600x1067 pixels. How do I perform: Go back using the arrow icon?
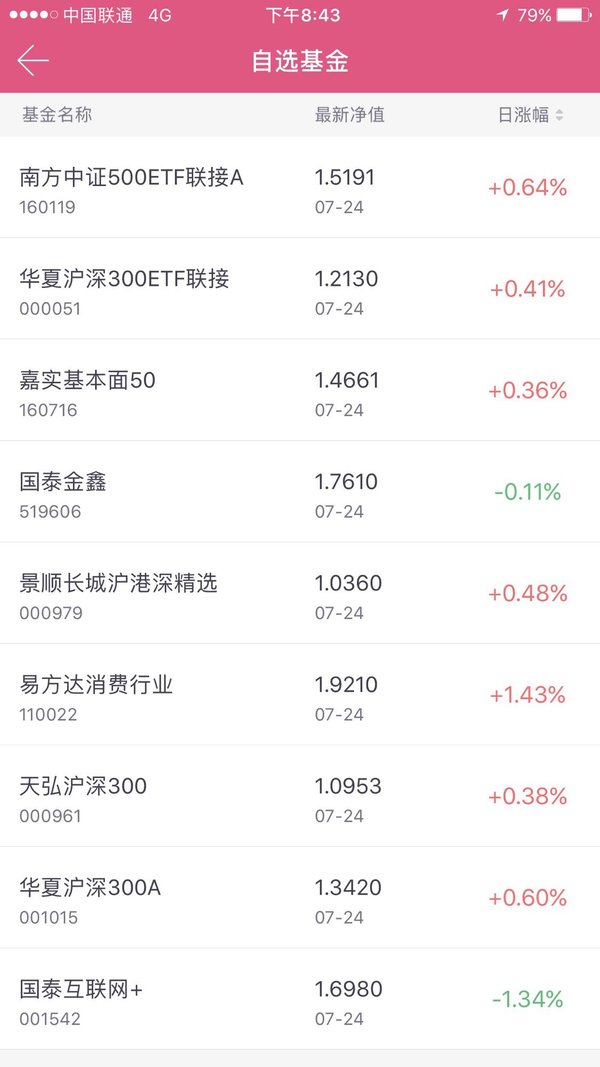[33, 61]
